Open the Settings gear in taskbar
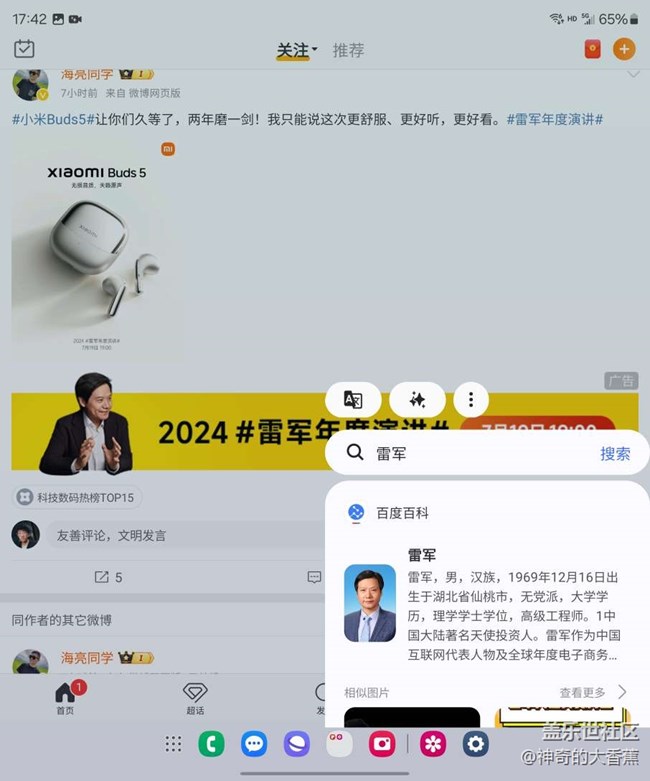This screenshot has height=781, width=650. [475, 744]
